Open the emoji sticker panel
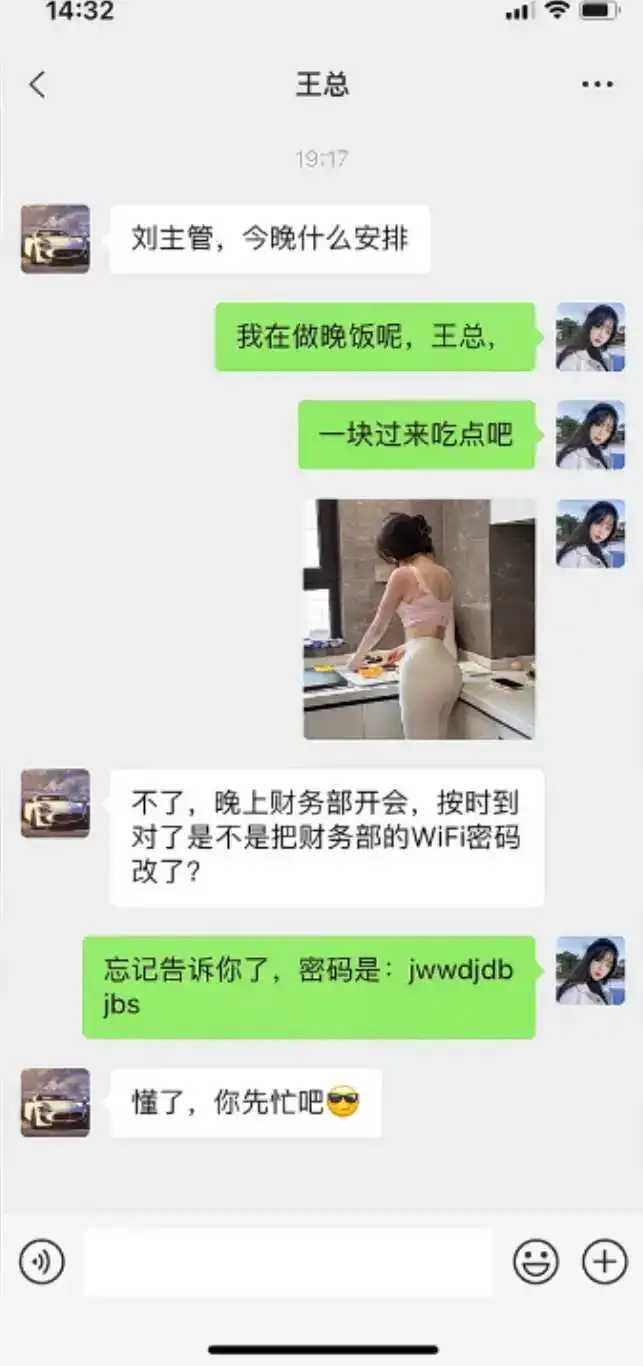 click(x=536, y=1262)
